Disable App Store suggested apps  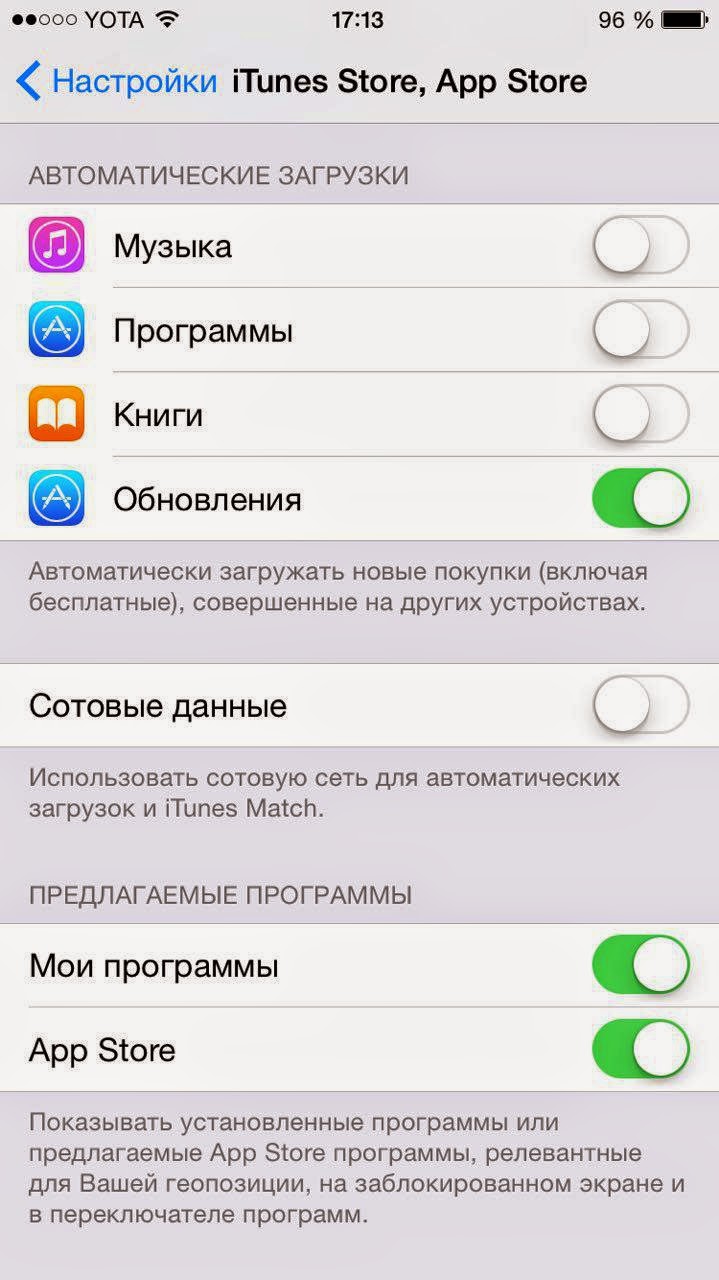point(640,1050)
